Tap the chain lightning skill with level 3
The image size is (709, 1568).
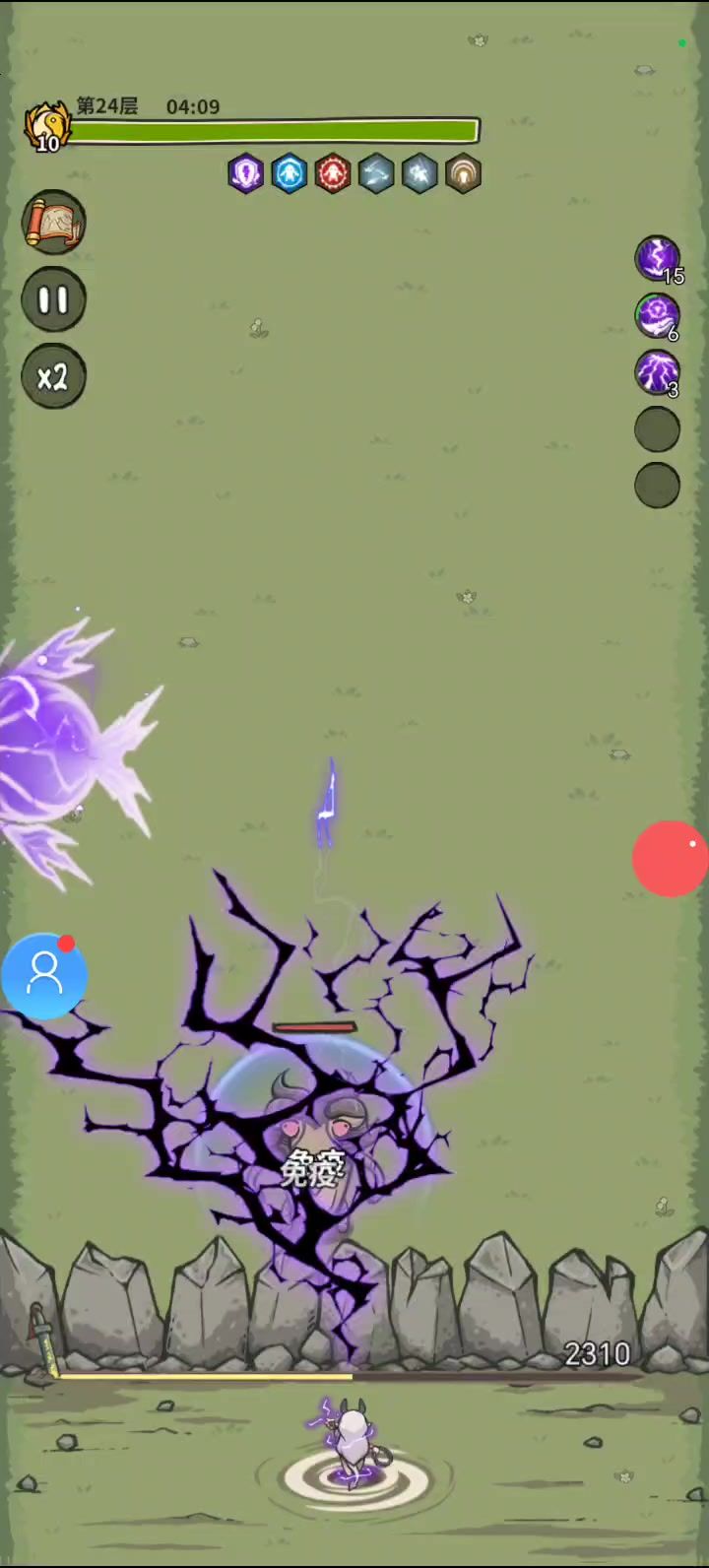[657, 372]
